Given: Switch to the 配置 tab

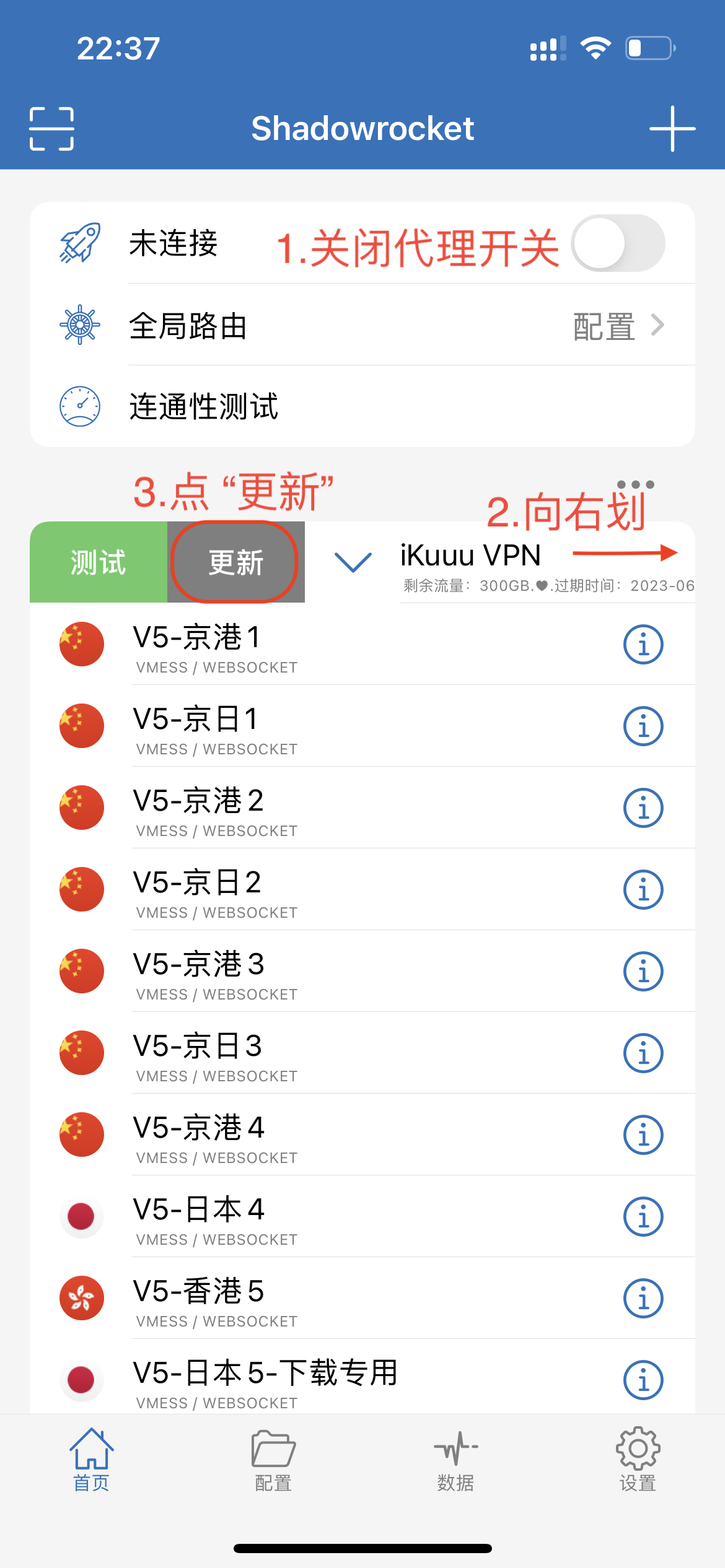Looking at the screenshot, I should [273, 1459].
